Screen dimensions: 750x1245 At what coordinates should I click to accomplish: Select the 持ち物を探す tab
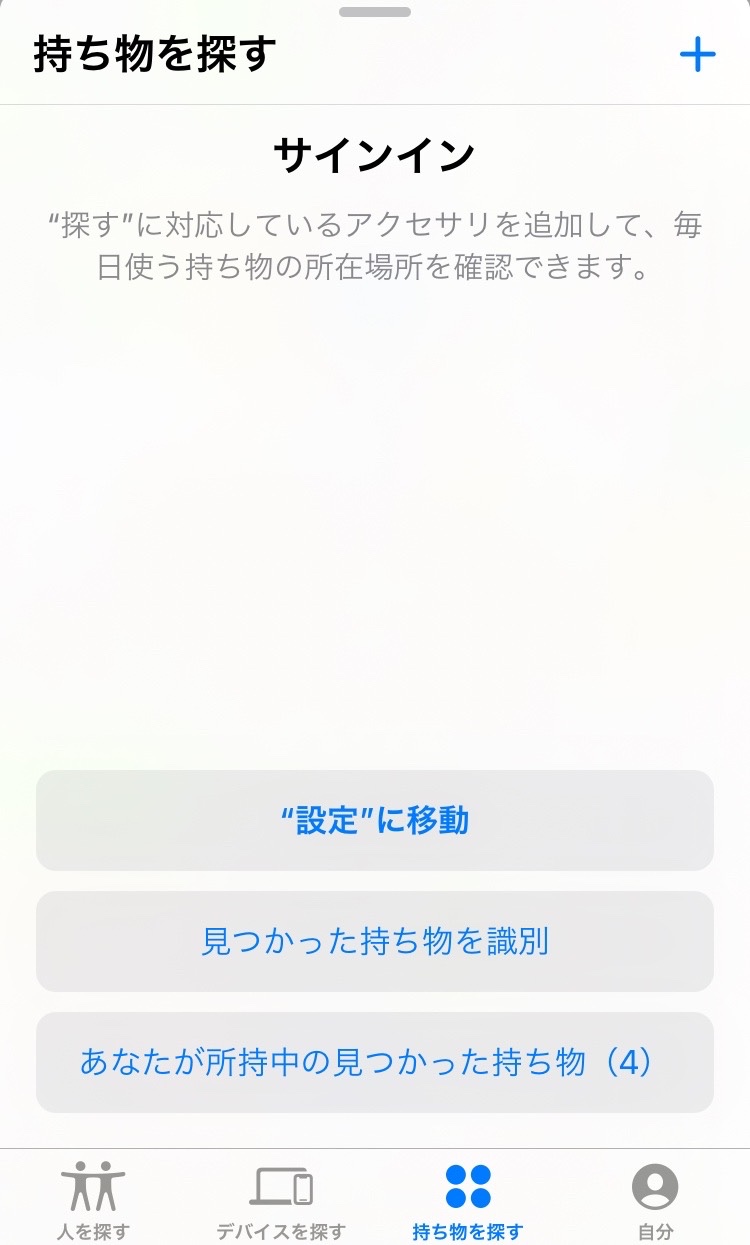(468, 1200)
